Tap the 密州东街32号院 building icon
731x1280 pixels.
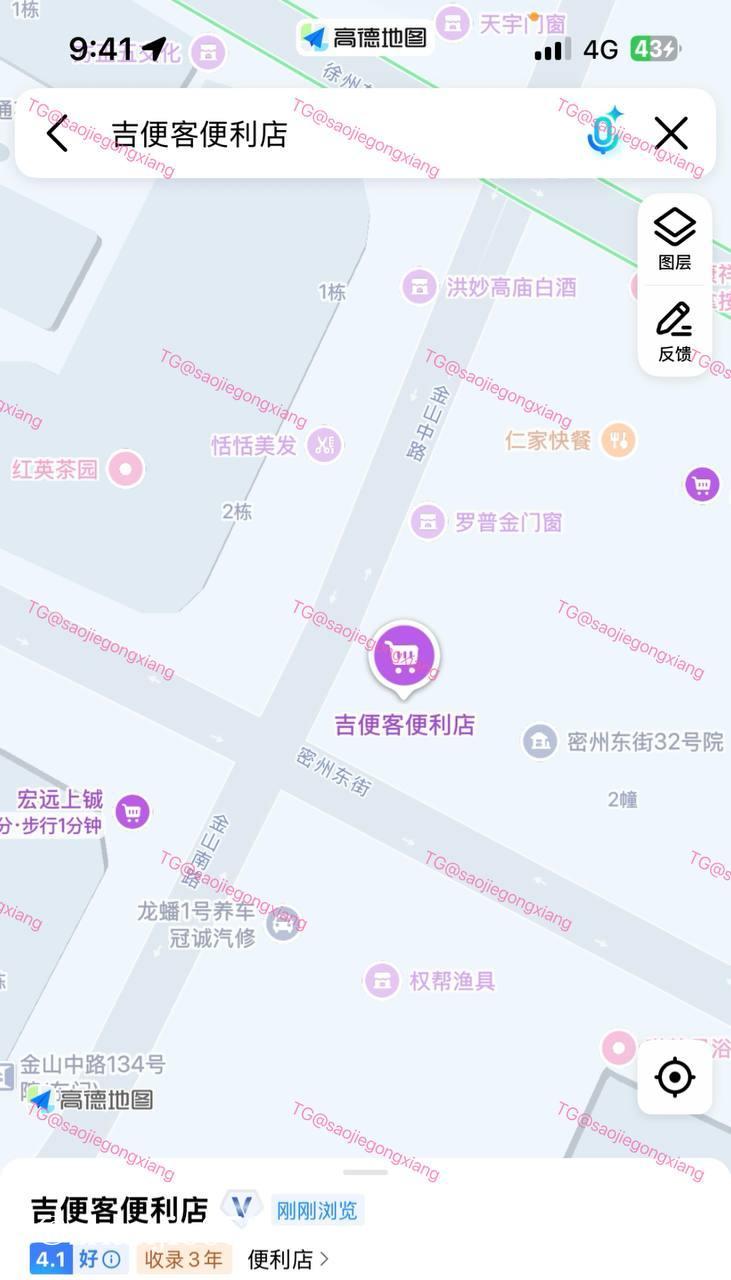pyautogui.click(x=541, y=742)
